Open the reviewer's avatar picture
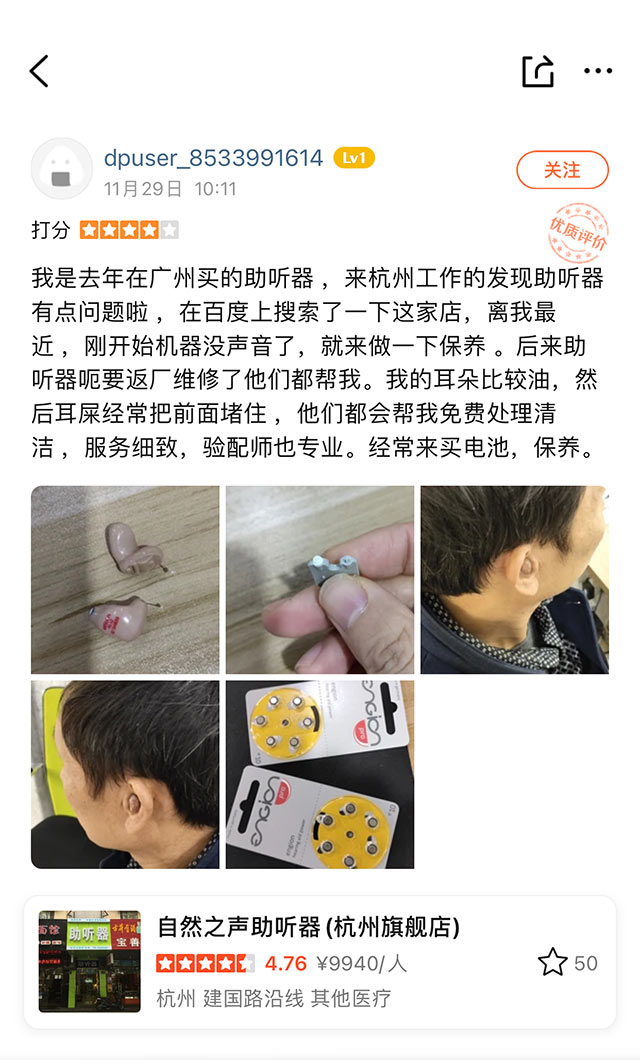640x1060 pixels. click(x=62, y=168)
